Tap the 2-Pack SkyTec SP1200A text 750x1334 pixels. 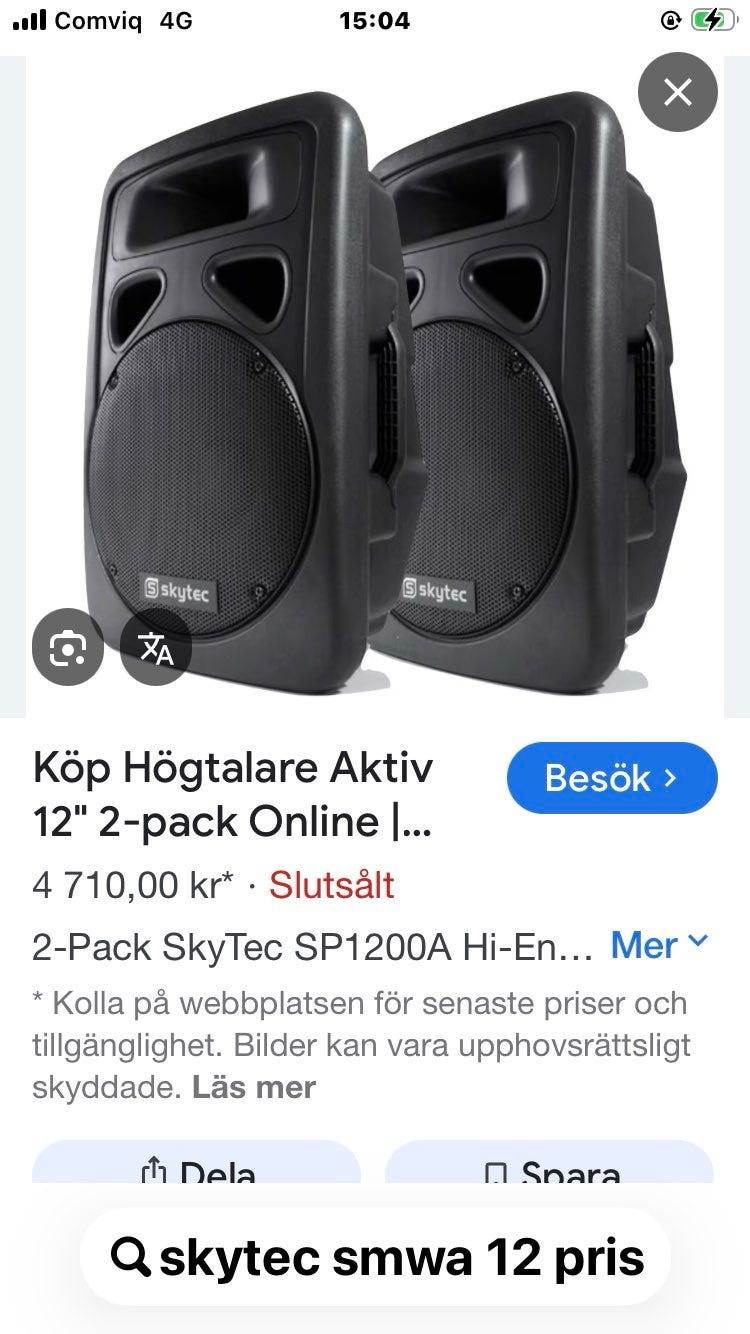300,946
